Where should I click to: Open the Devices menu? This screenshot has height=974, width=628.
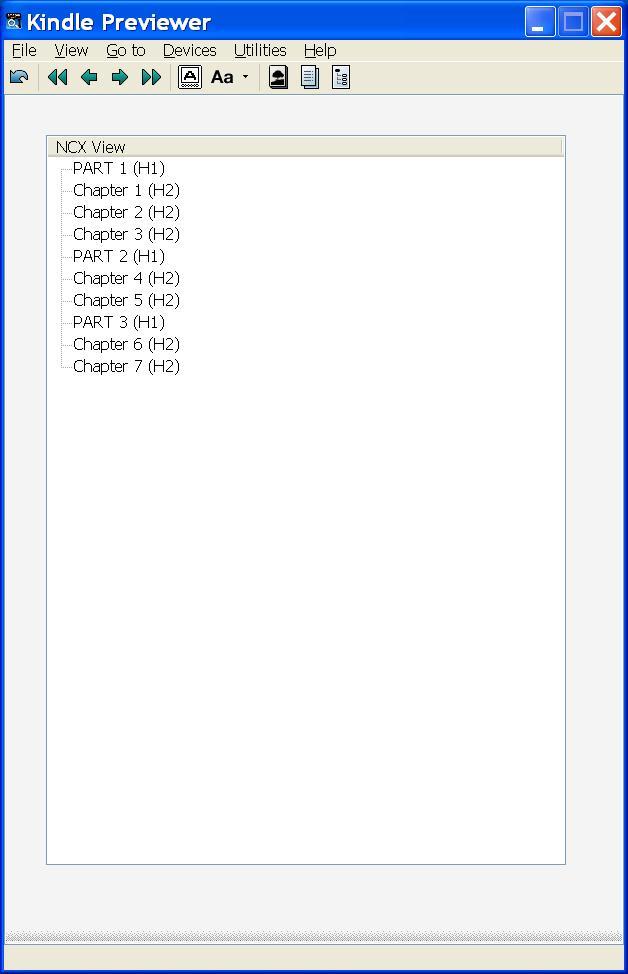pos(189,50)
